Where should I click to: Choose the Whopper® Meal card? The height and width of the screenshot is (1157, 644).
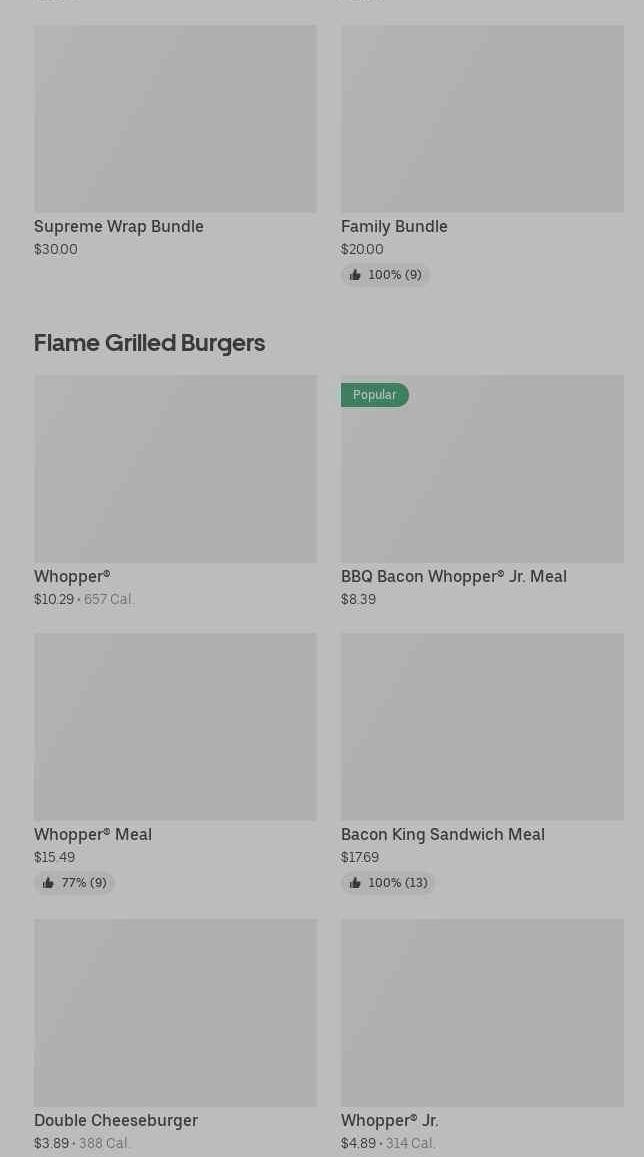tap(176, 763)
